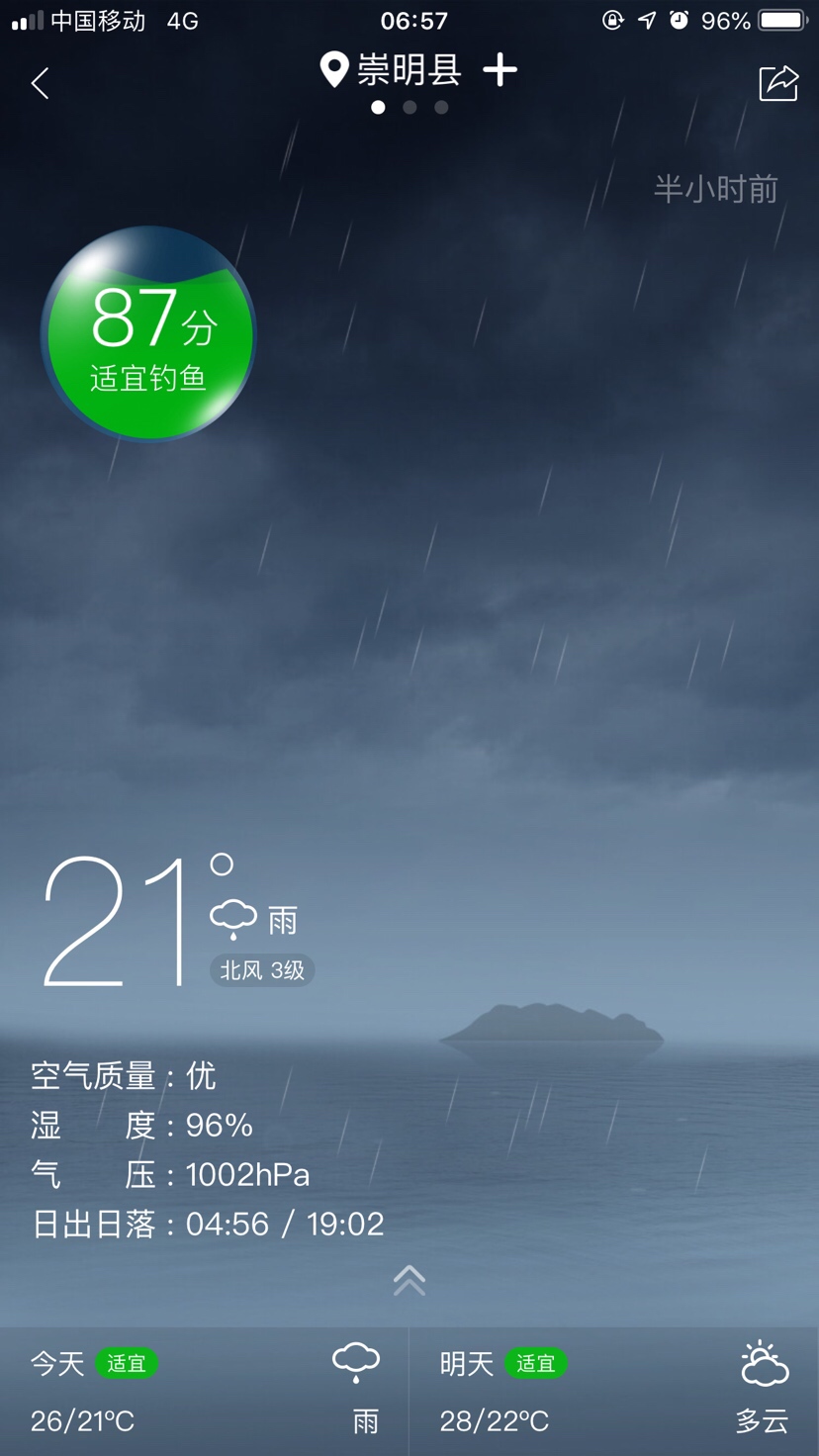Viewport: 819px width, 1456px height.
Task: Tap the location pin icon next to 崇明县
Action: [332, 69]
